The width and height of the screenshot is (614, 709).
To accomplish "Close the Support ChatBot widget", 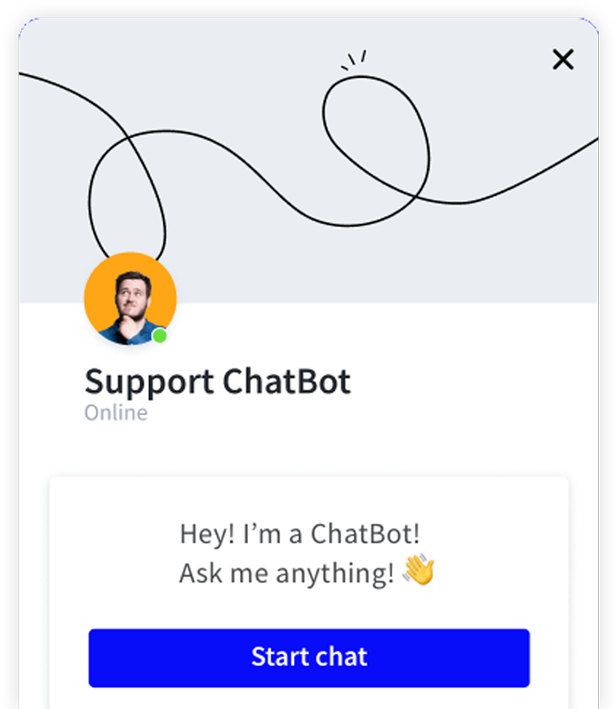I will [x=563, y=60].
